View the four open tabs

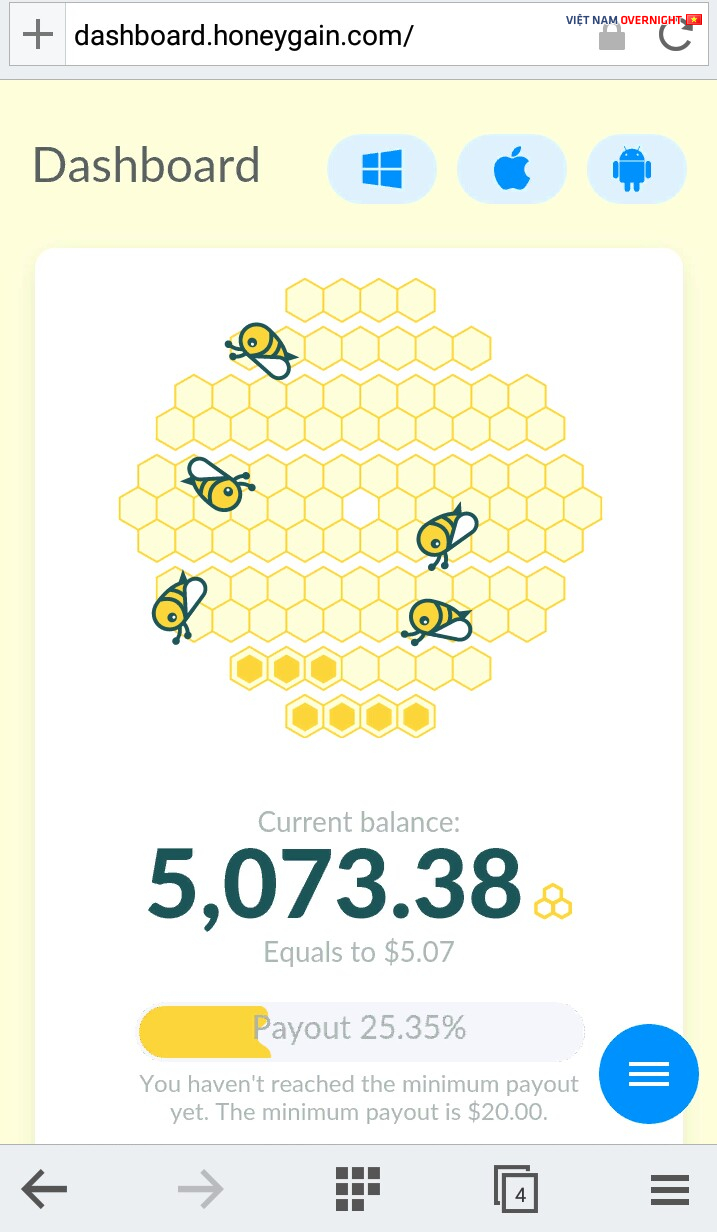click(x=517, y=1190)
